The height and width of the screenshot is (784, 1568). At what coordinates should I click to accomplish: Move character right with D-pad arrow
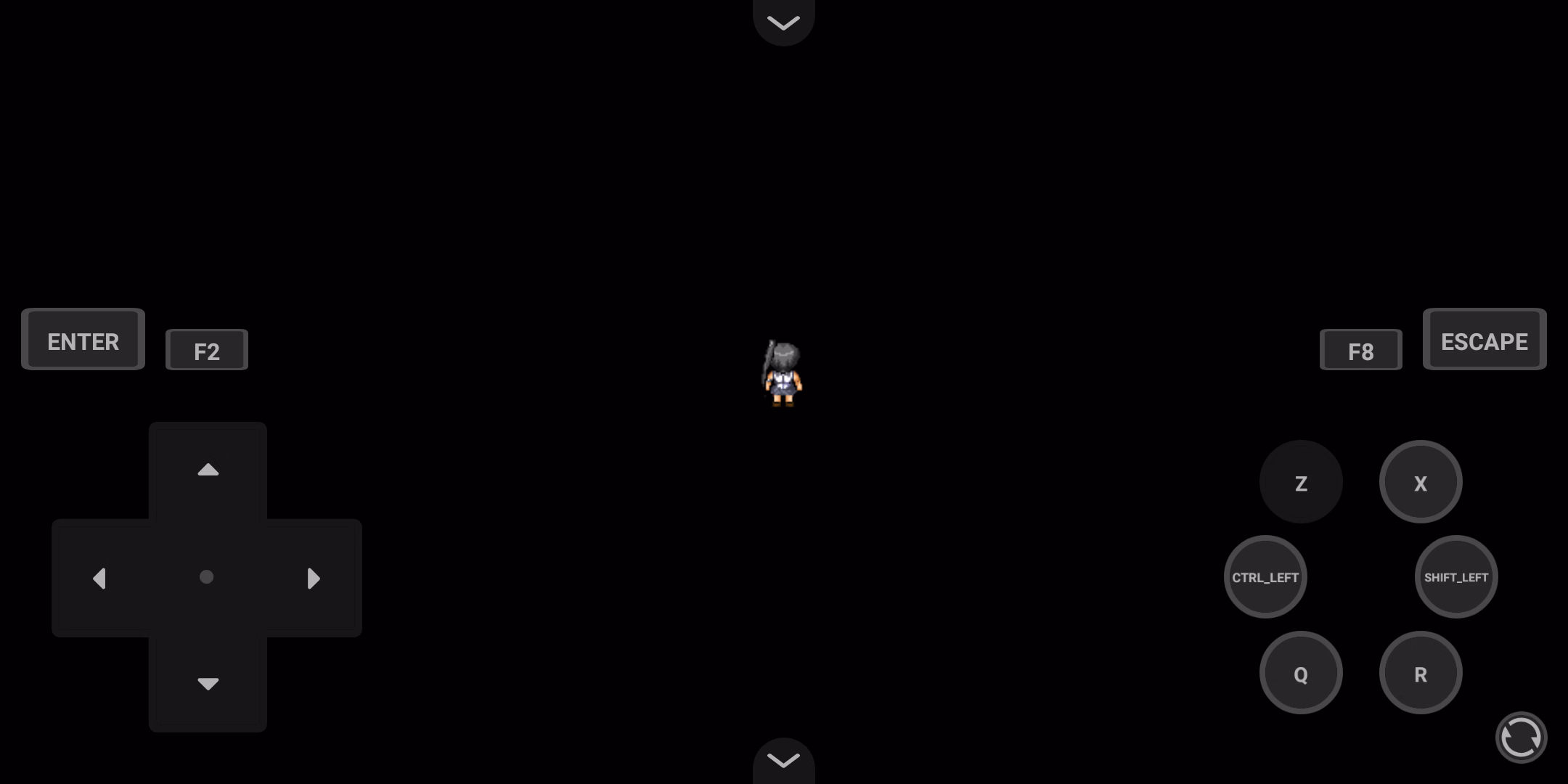tap(314, 578)
